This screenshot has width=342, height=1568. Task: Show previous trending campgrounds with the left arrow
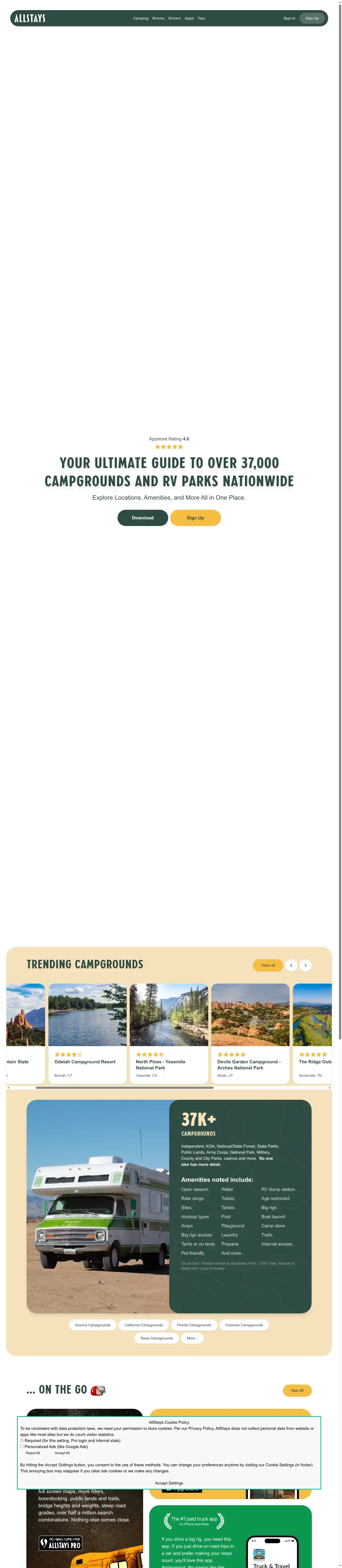coord(291,965)
